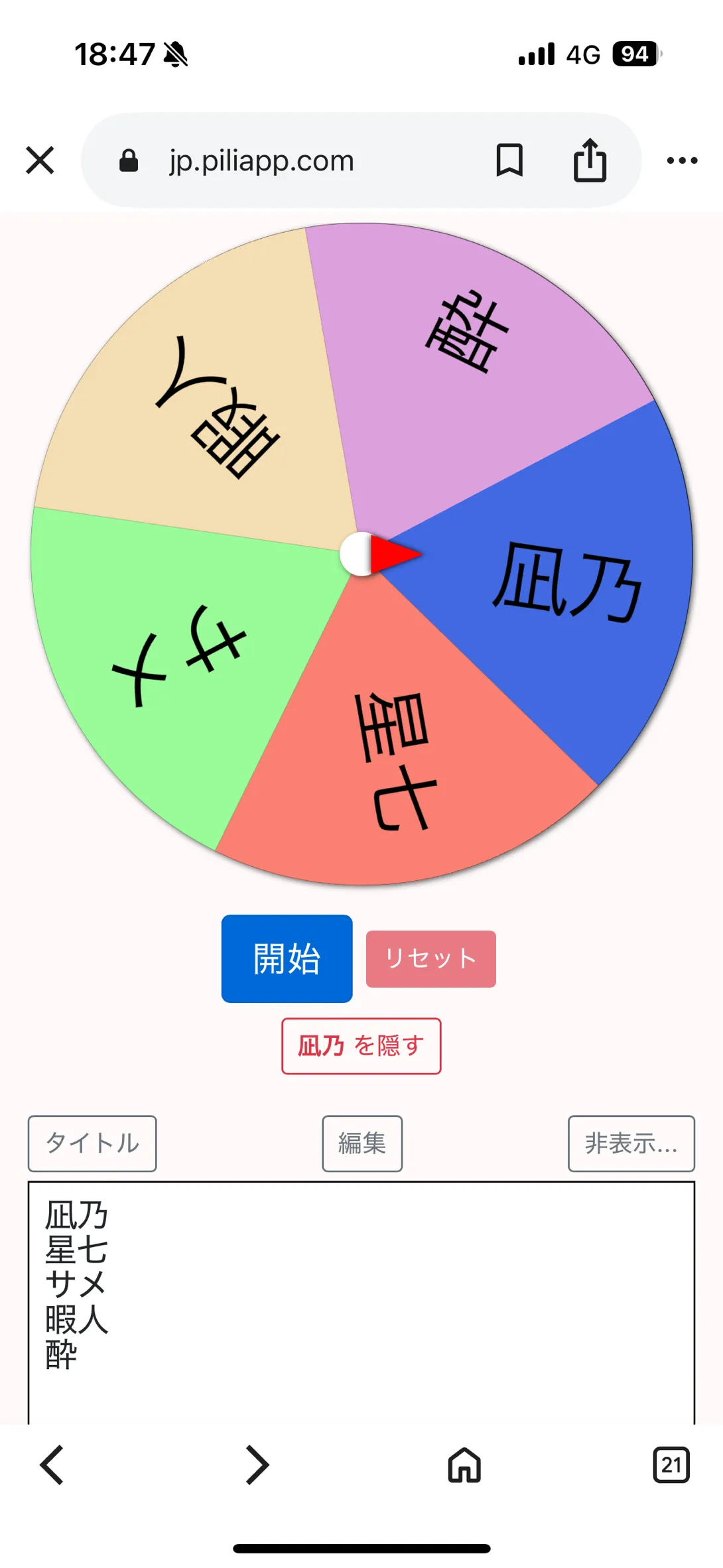The width and height of the screenshot is (723, 1568).
Task: Open the browser overflow menu
Action: [x=682, y=161]
